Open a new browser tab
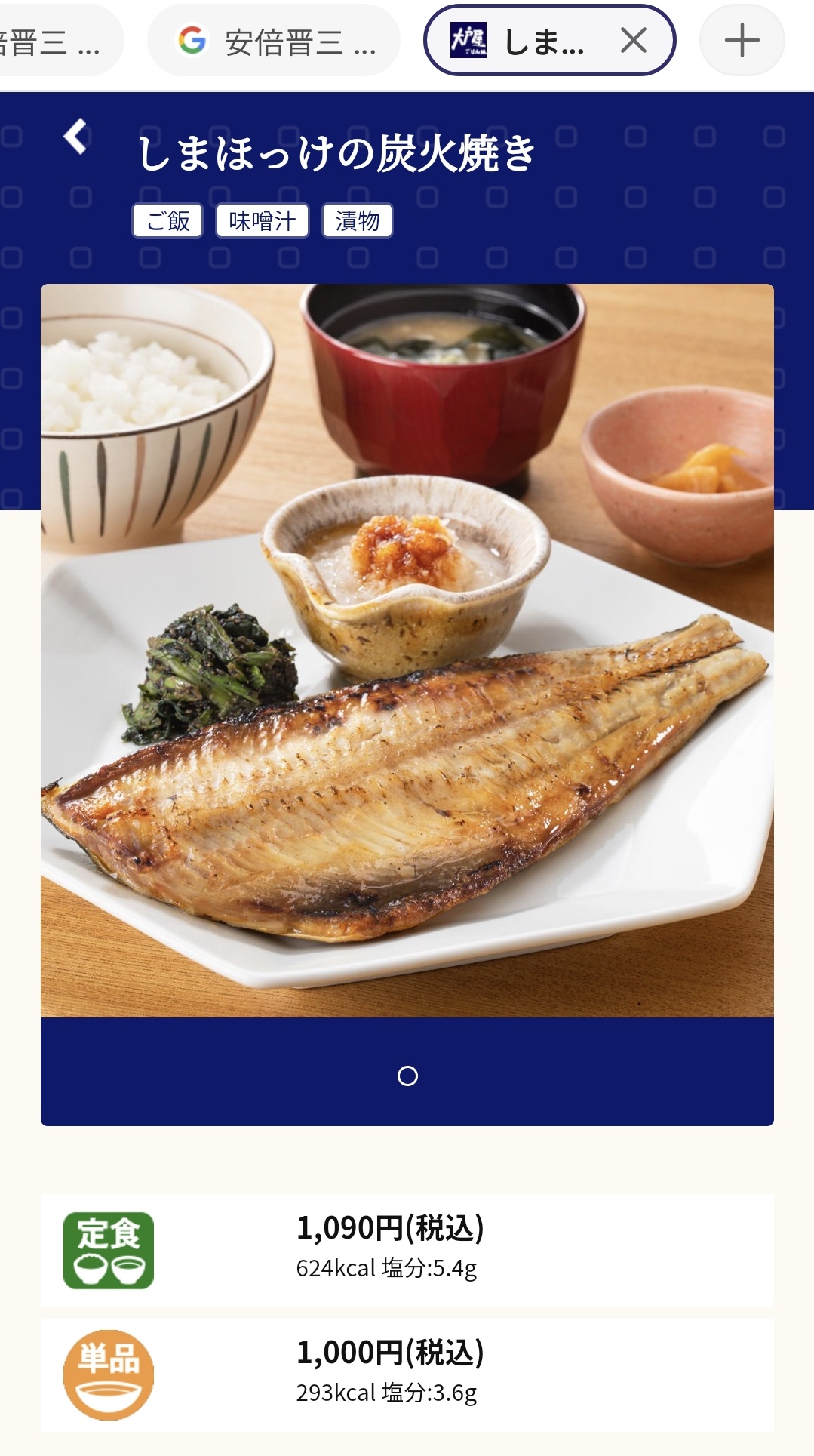Image resolution: width=814 pixels, height=1456 pixels. pos(742,40)
